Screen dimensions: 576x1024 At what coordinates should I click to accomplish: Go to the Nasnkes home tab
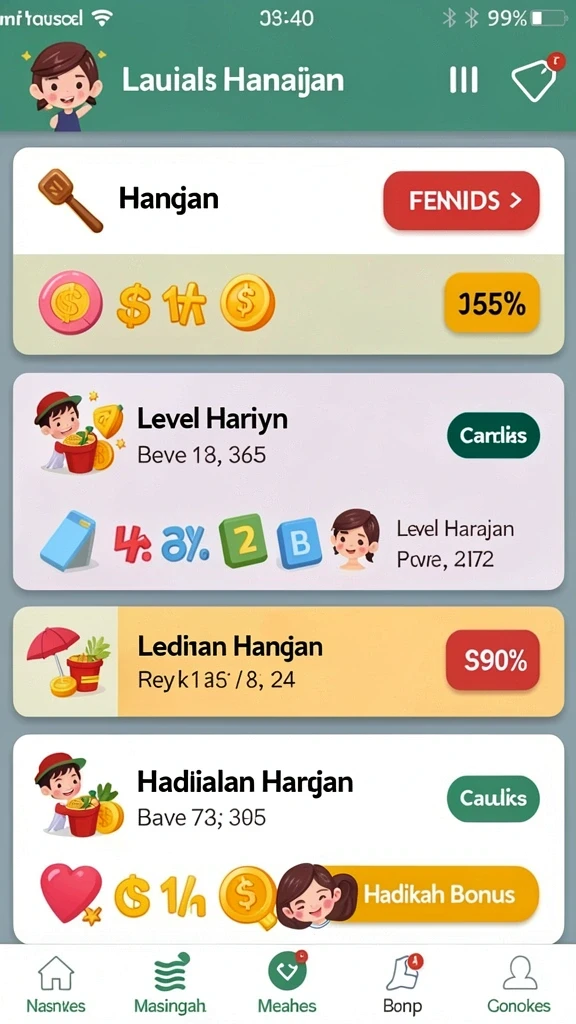tap(56, 984)
